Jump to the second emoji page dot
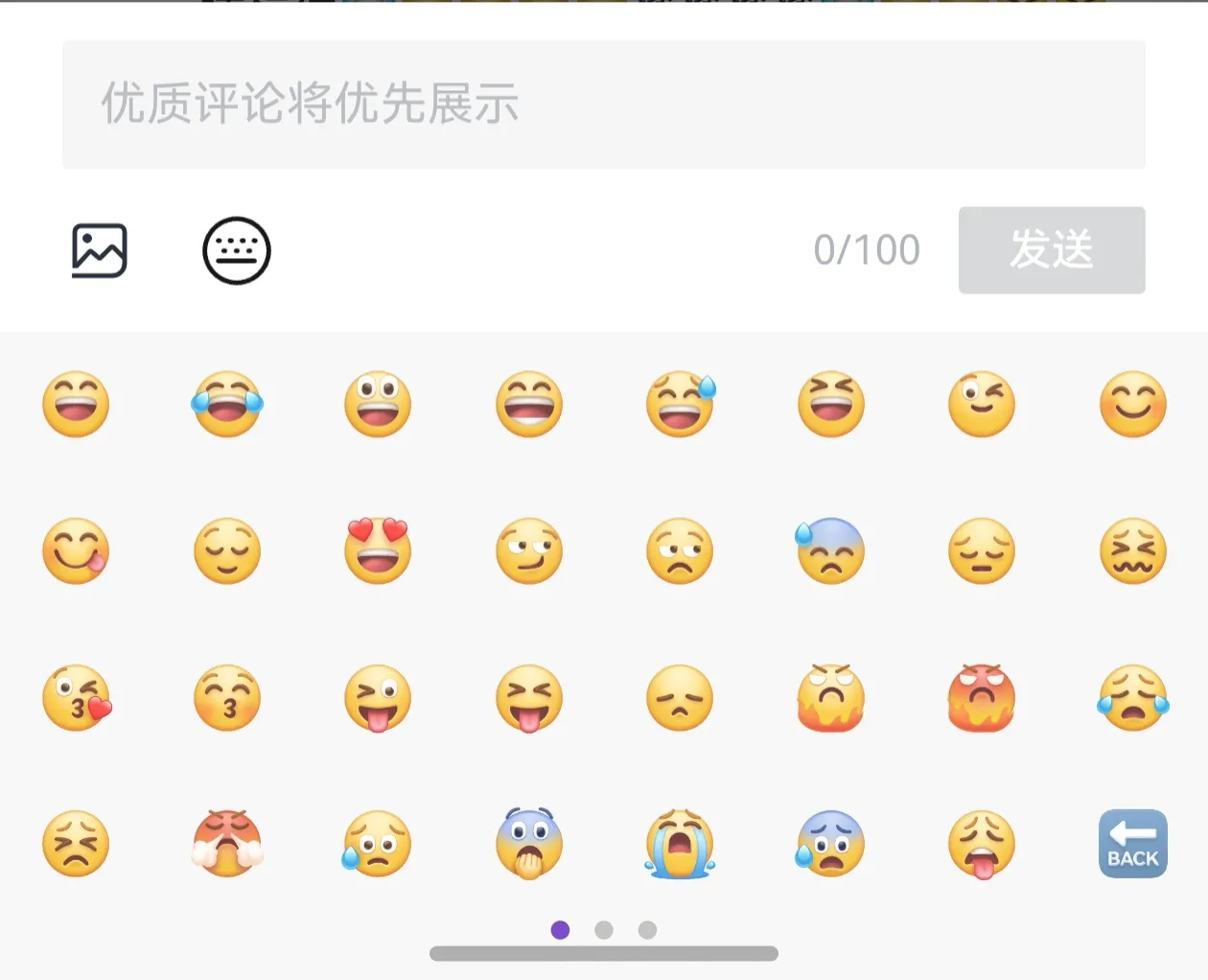 pyautogui.click(x=604, y=929)
